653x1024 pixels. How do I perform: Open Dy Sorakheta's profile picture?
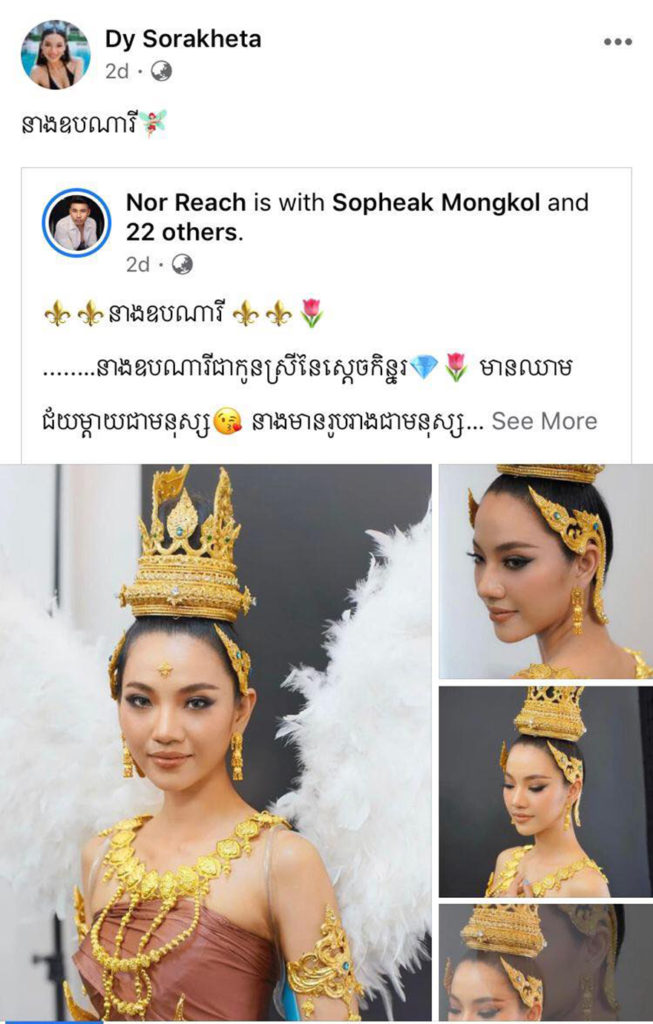[x=55, y=55]
